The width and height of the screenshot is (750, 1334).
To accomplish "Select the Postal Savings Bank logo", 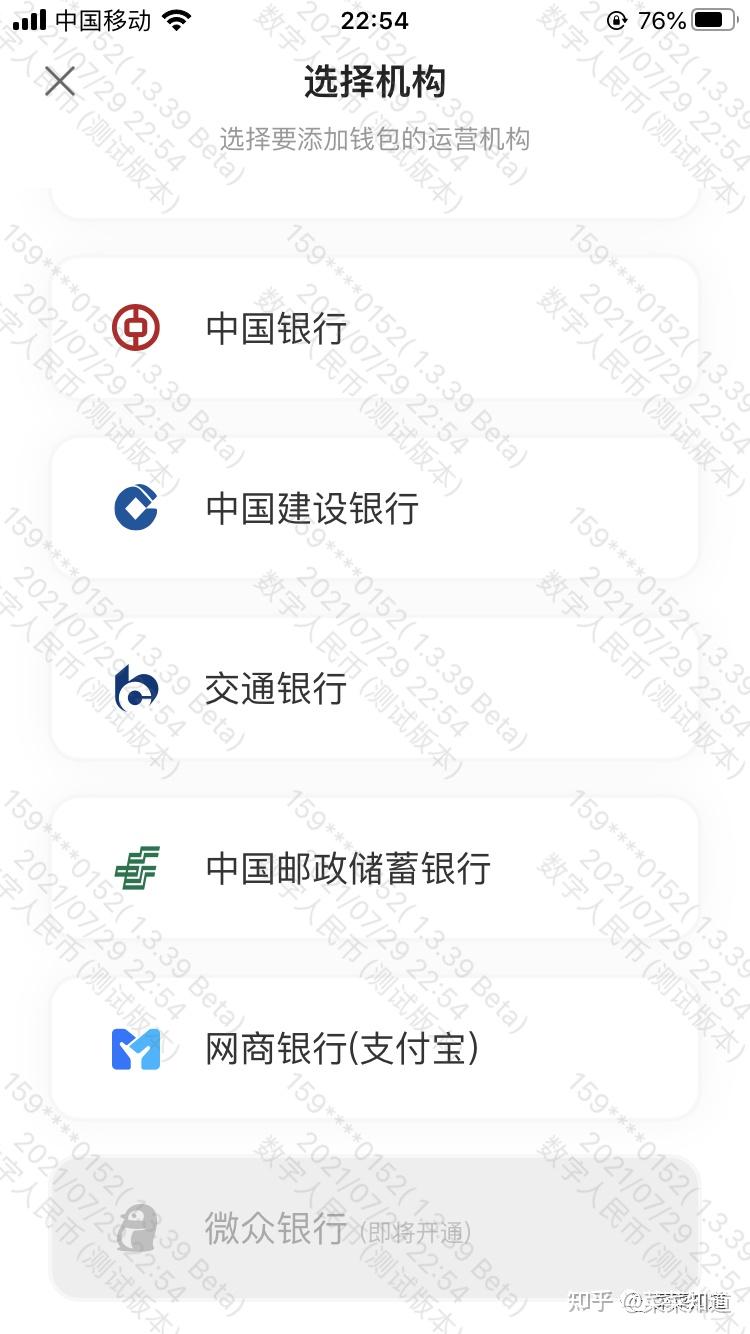I will pos(136,868).
